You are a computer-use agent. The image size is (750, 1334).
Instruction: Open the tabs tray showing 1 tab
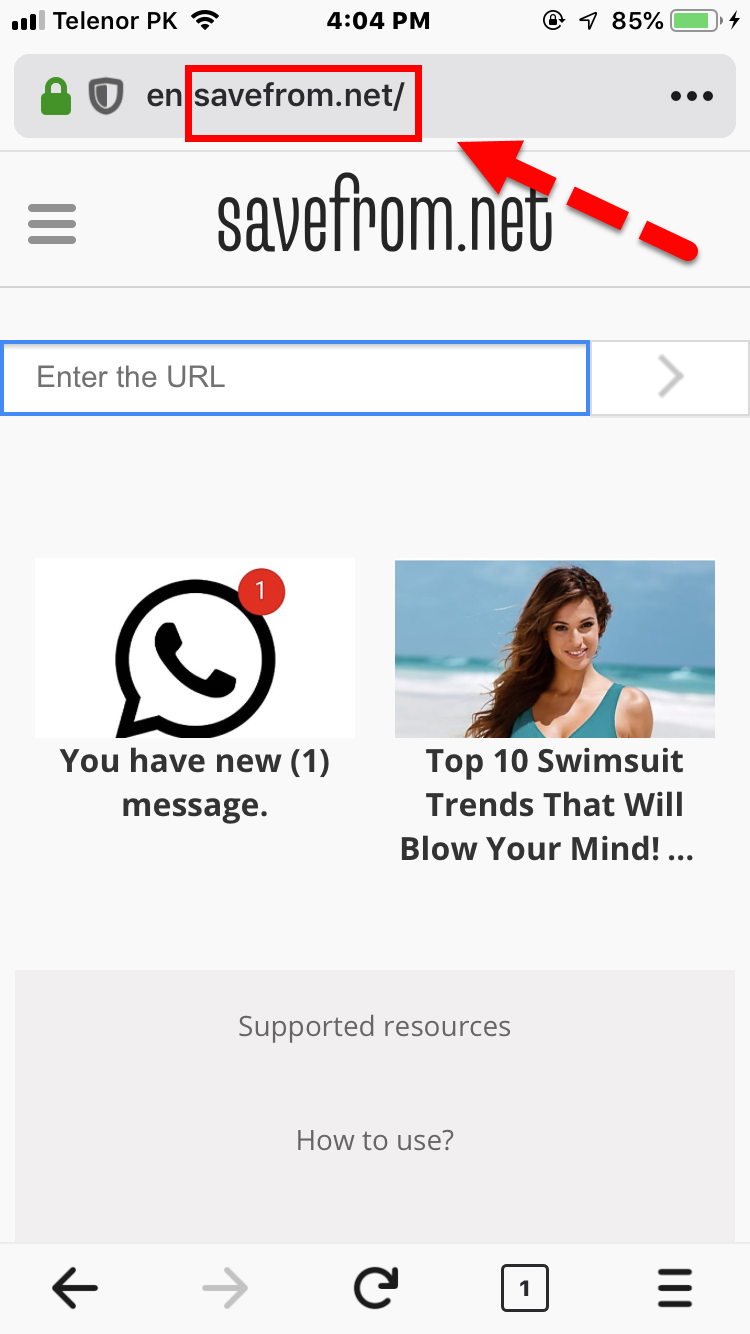[525, 1289]
